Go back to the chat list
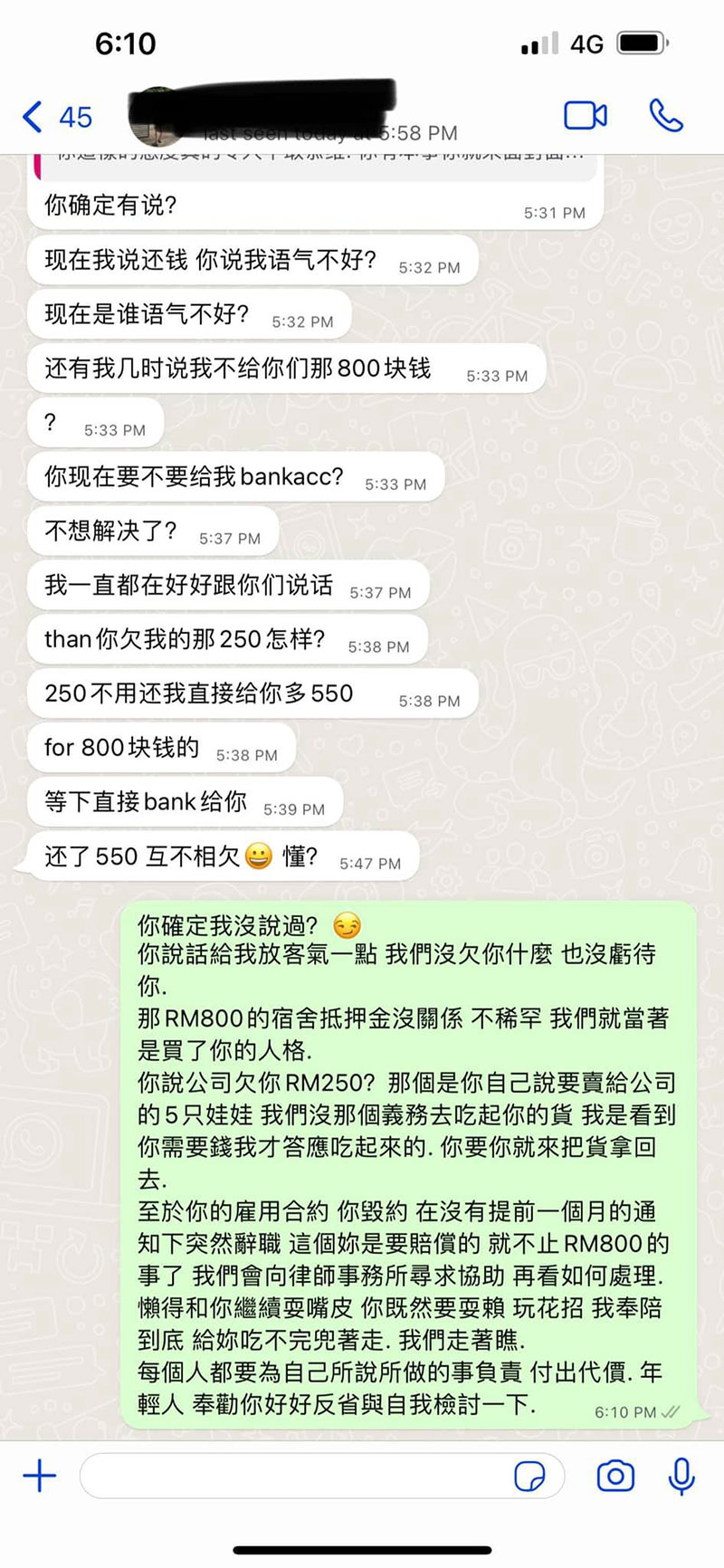 click(54, 117)
